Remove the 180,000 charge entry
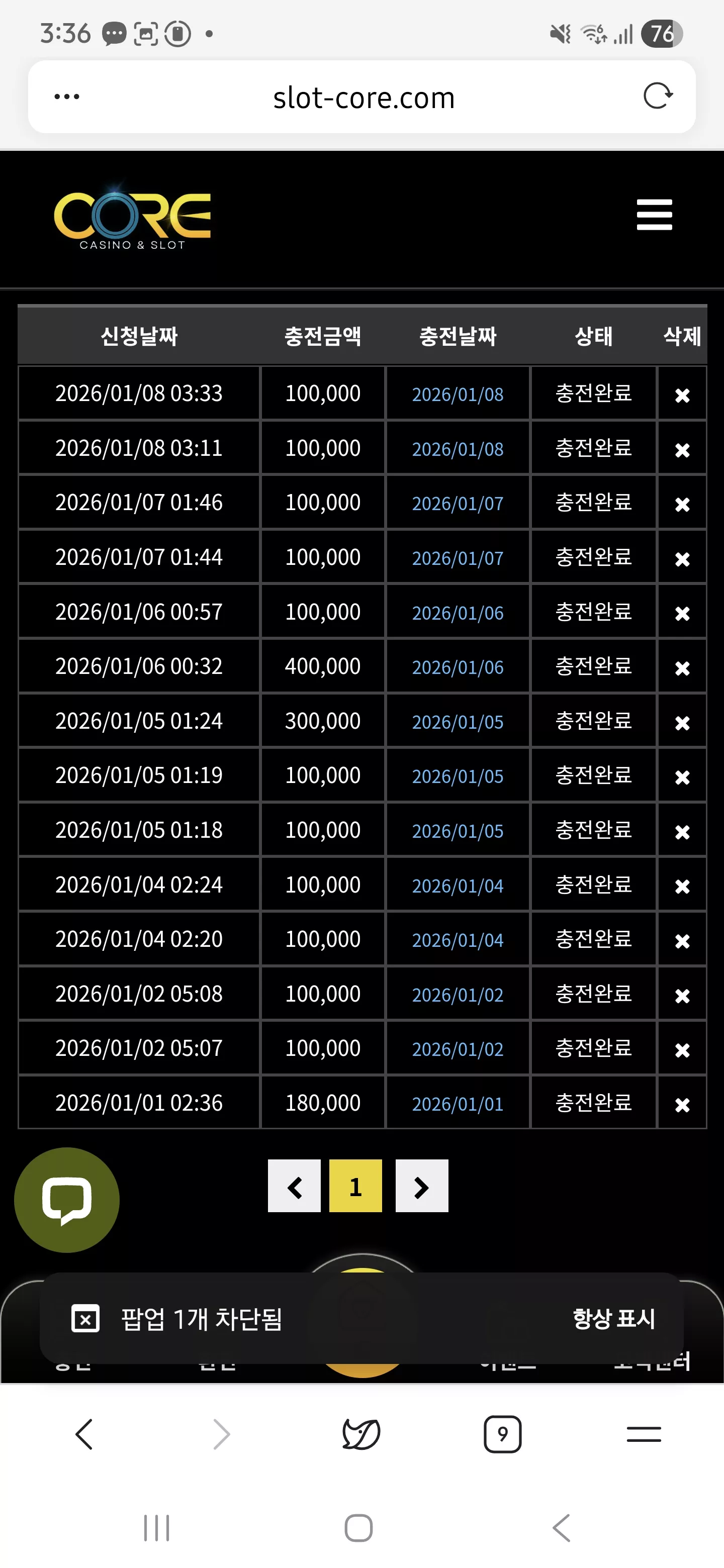The width and height of the screenshot is (724, 1568). 682,1104
